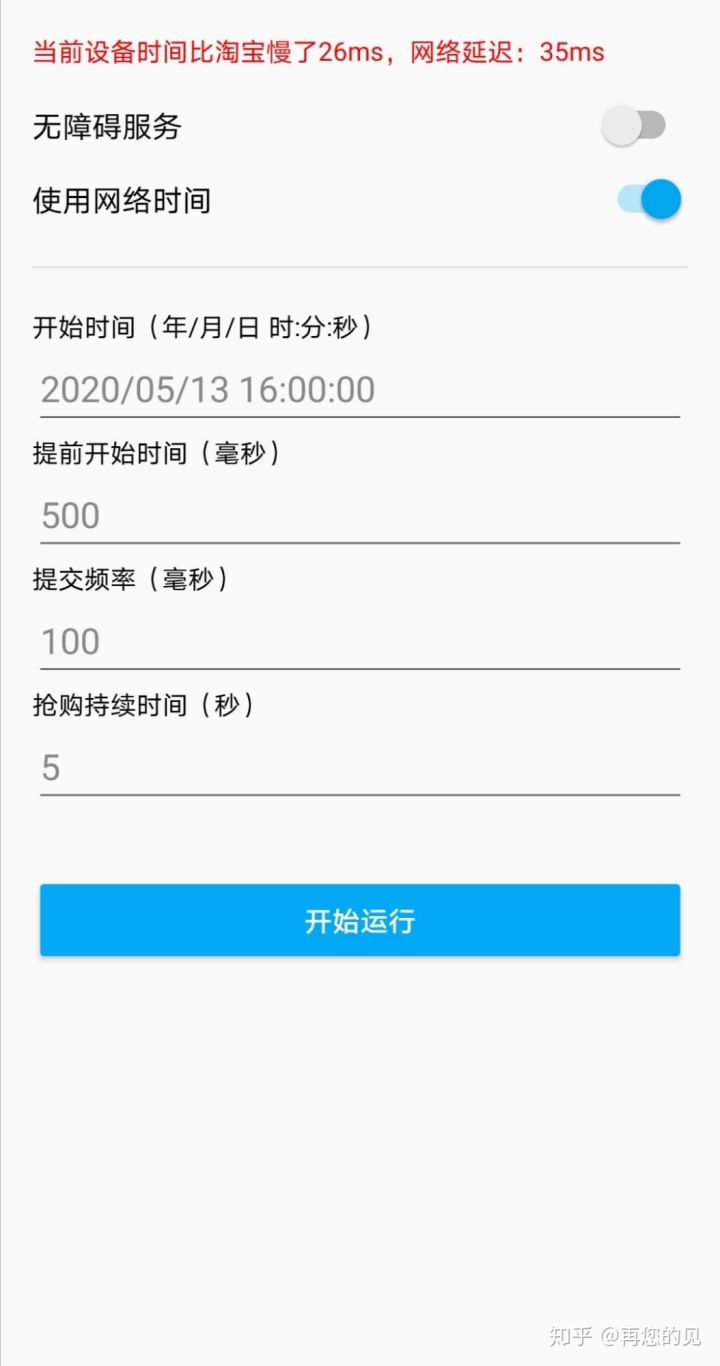Tap the blue start run button
The image size is (720, 1366).
(x=359, y=920)
